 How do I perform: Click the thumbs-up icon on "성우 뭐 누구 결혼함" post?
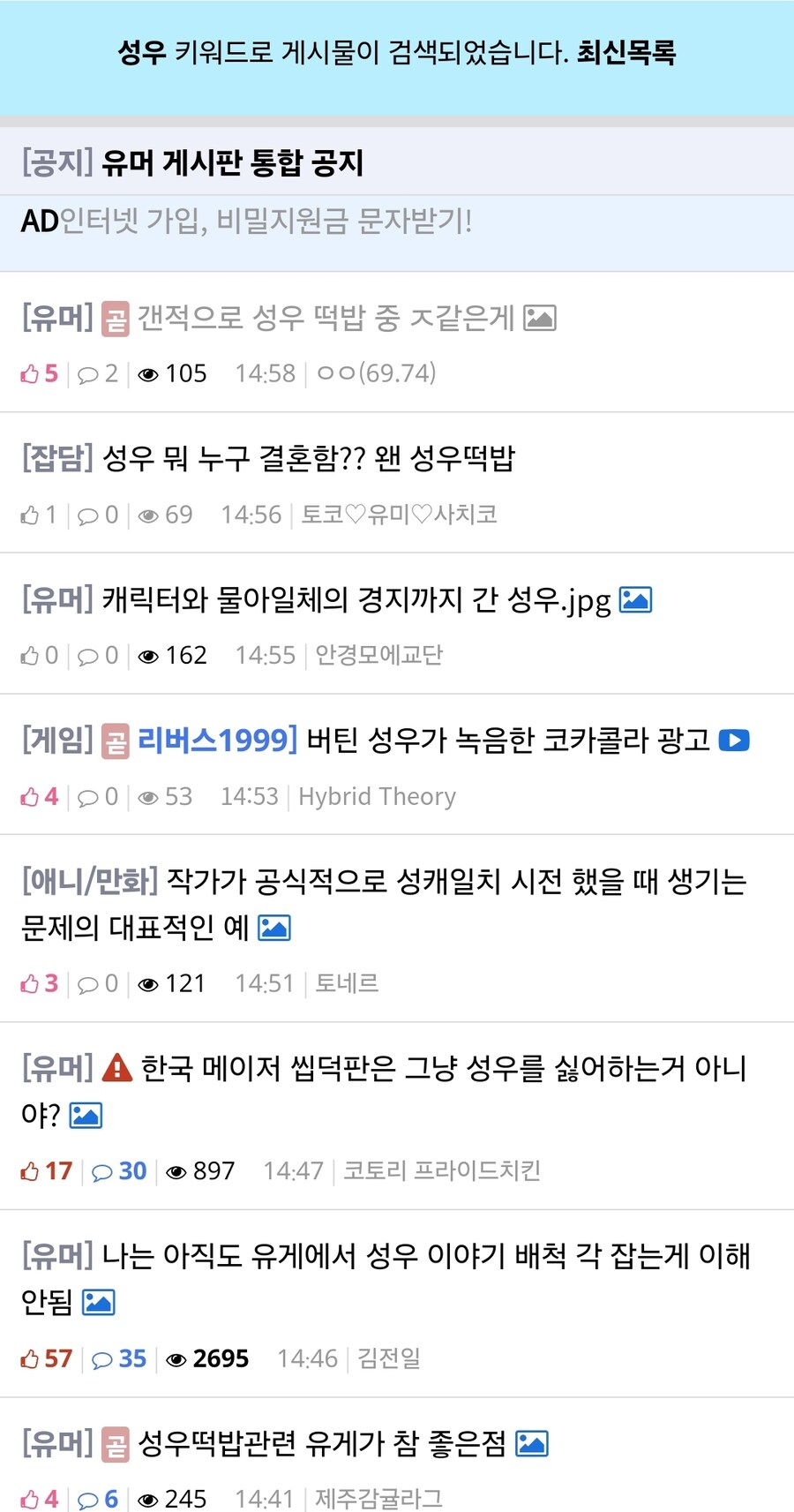point(27,514)
